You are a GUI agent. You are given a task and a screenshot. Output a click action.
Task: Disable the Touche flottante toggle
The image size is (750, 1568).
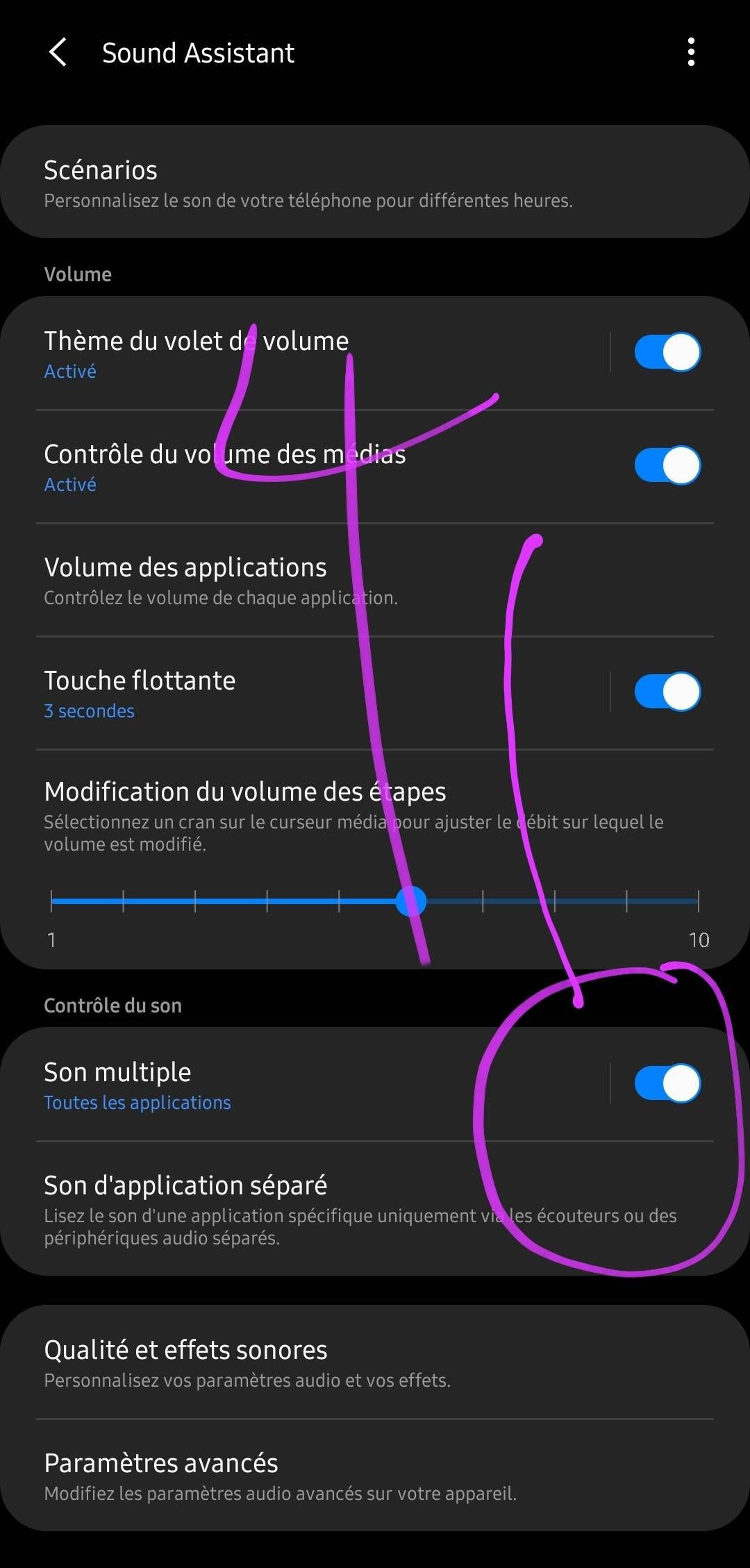(x=667, y=692)
